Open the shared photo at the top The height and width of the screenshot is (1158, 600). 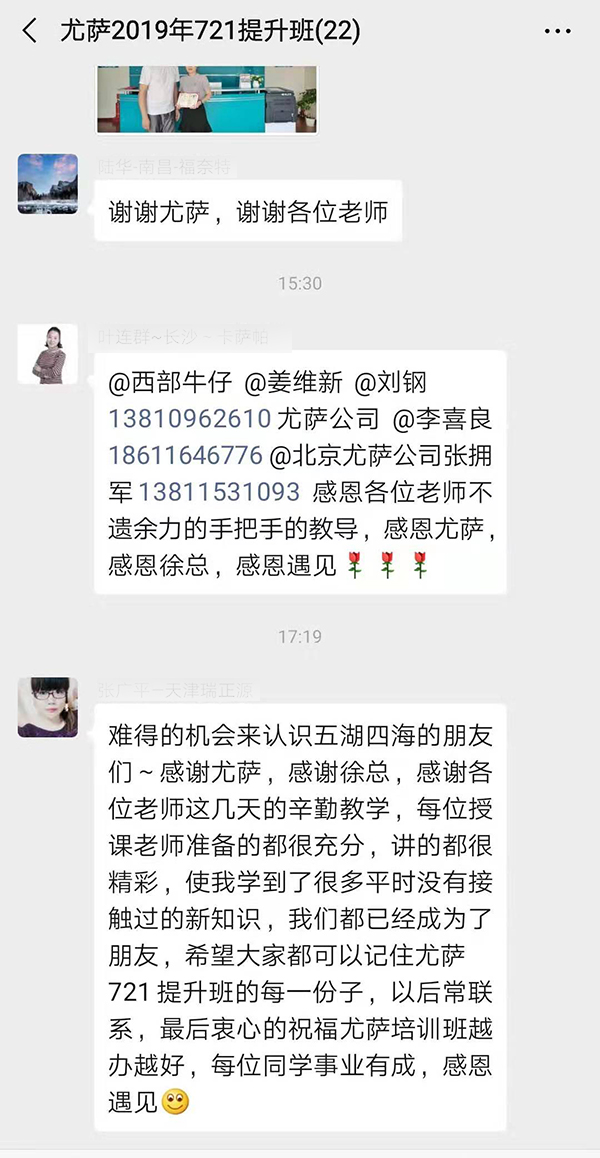pyautogui.click(x=207, y=99)
